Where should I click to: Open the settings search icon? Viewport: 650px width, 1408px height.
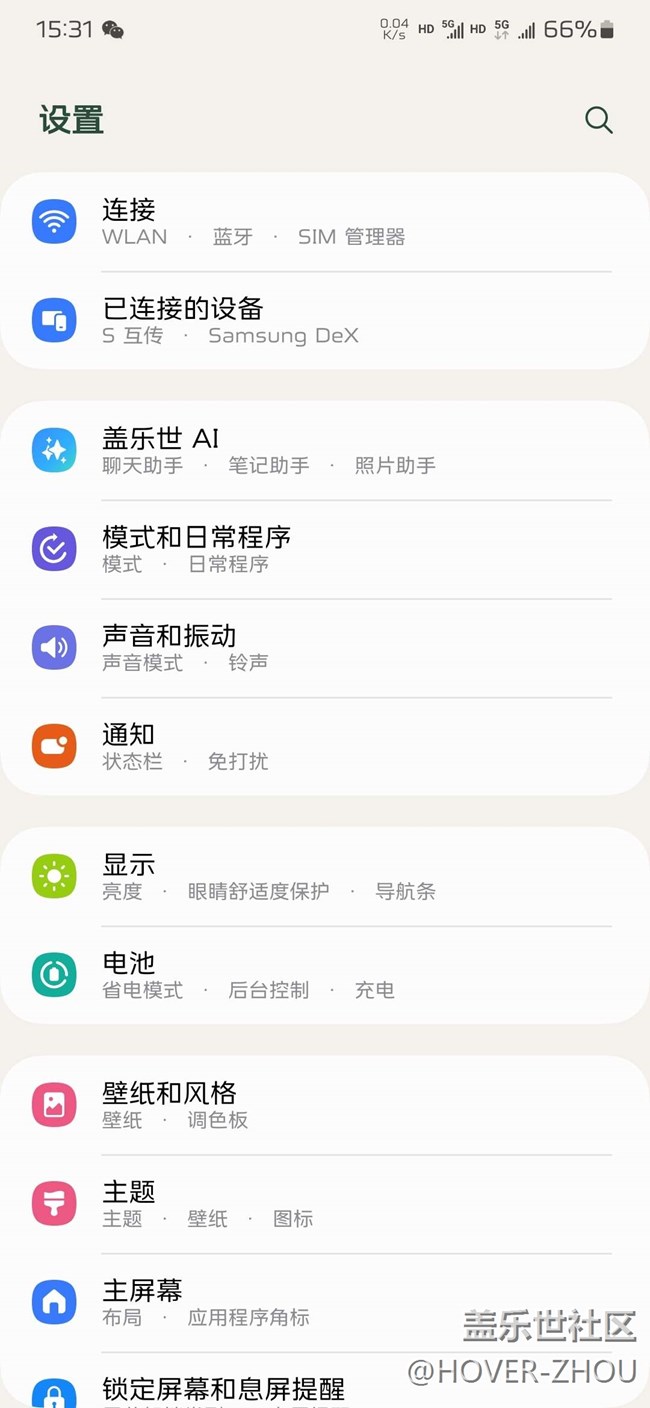[x=598, y=120]
